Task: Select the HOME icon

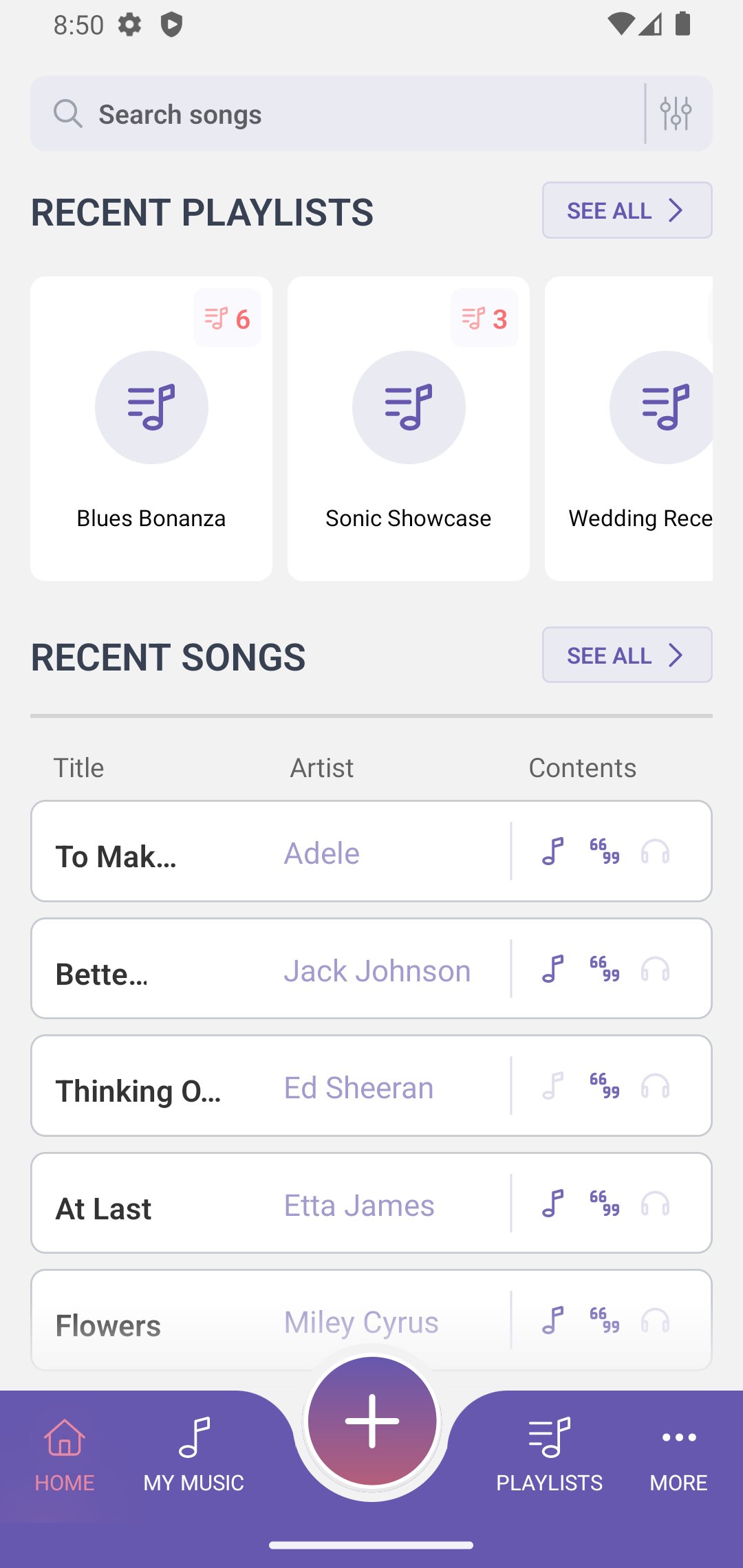Action: click(x=65, y=1441)
